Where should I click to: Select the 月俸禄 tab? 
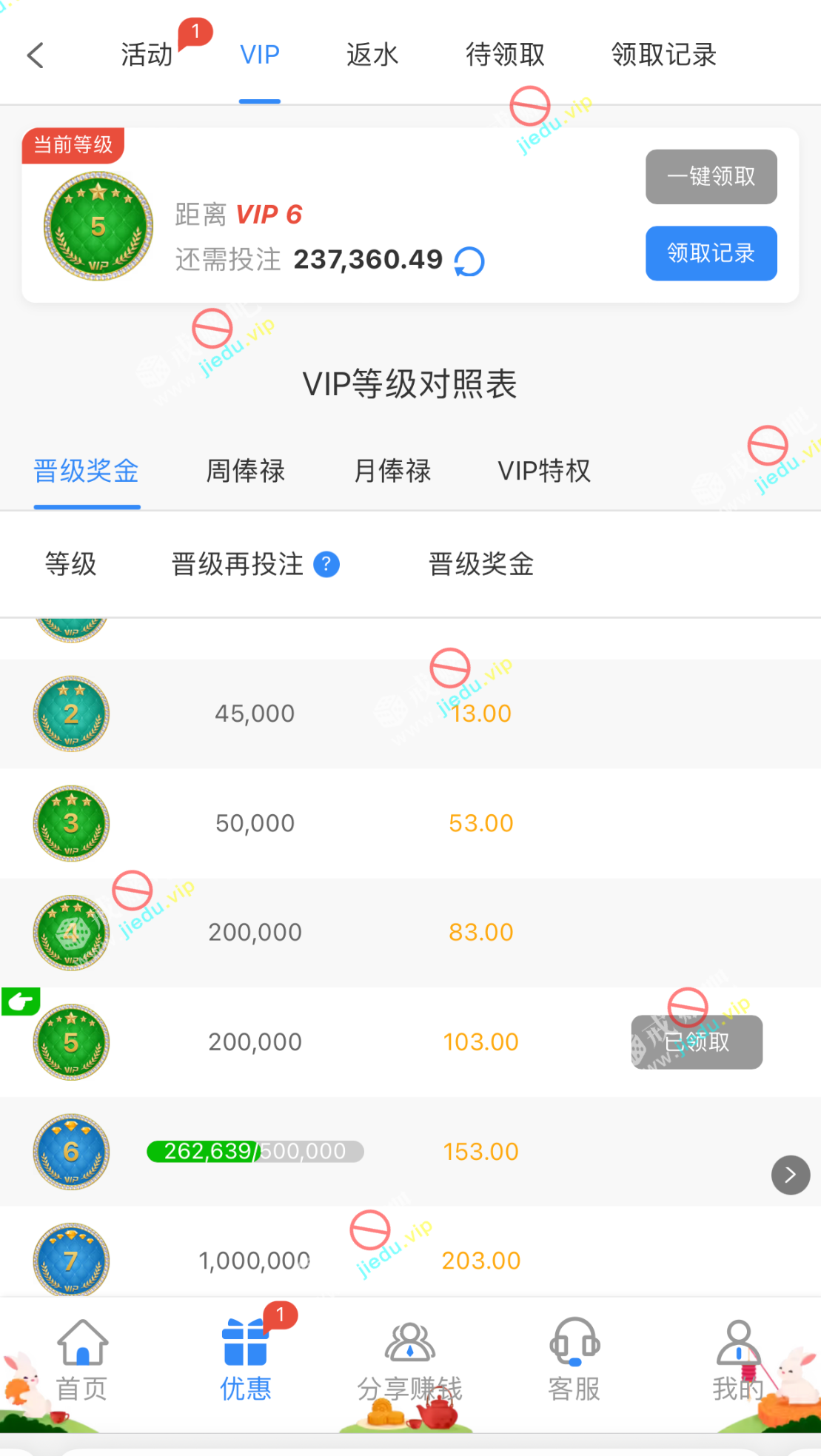[392, 471]
